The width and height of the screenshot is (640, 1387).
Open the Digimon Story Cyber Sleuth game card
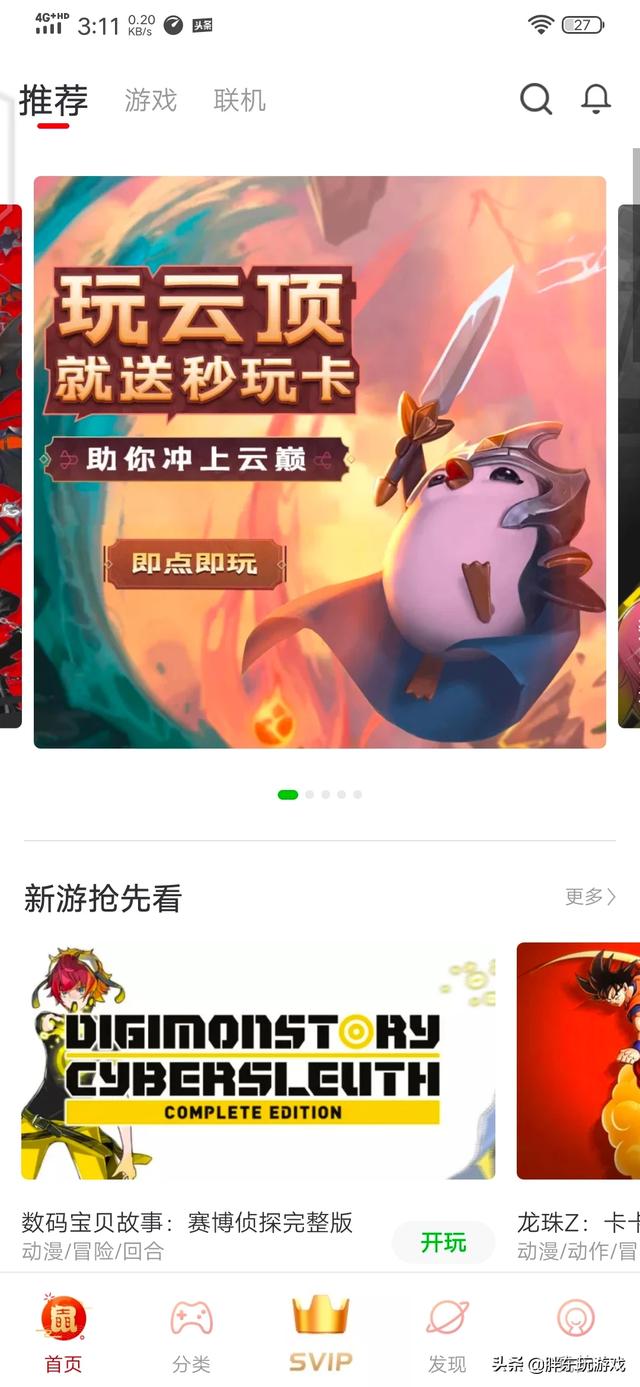click(258, 1061)
